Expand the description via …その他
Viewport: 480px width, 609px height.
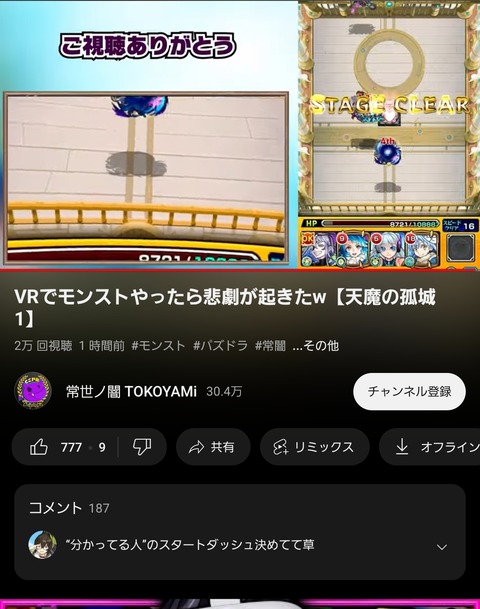pyautogui.click(x=315, y=345)
